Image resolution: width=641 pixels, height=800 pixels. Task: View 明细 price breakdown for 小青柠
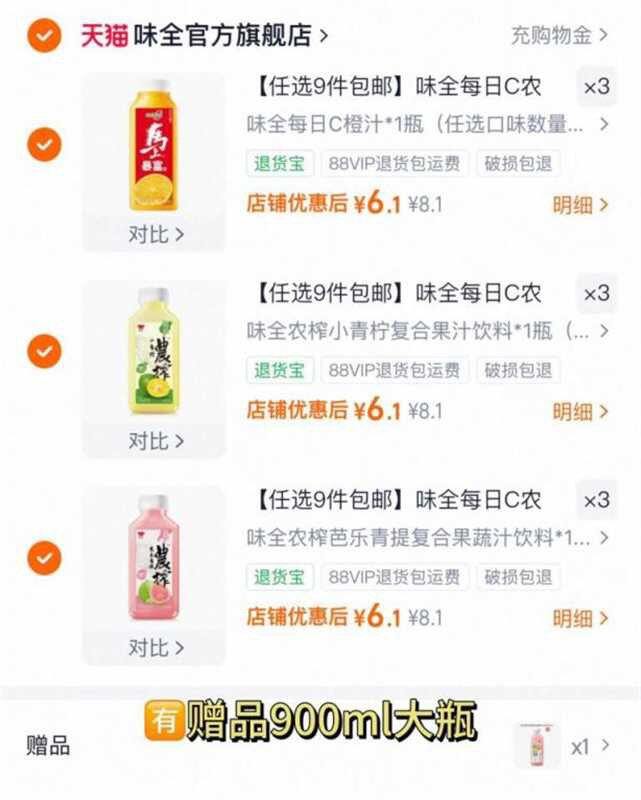pyautogui.click(x=580, y=411)
